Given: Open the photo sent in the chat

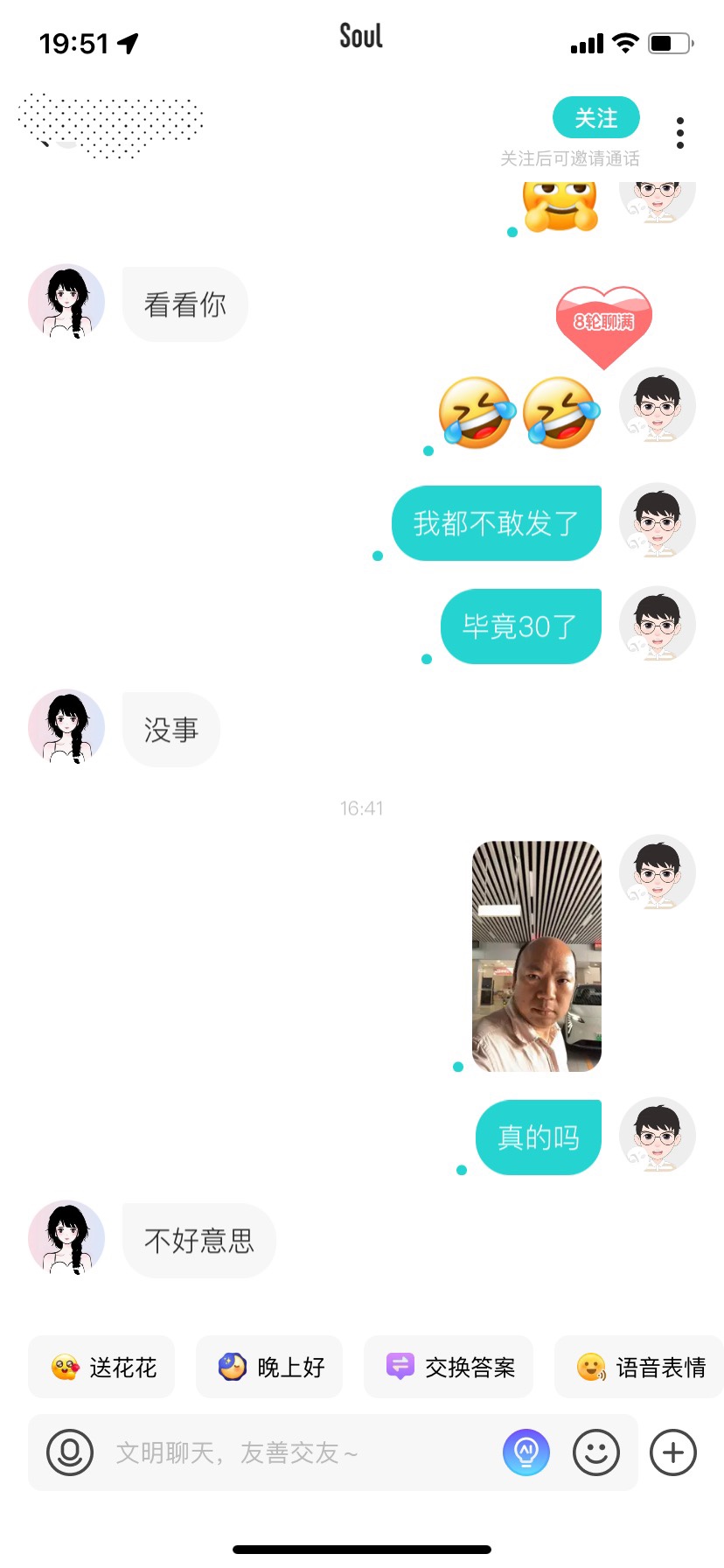Looking at the screenshot, I should pyautogui.click(x=537, y=956).
